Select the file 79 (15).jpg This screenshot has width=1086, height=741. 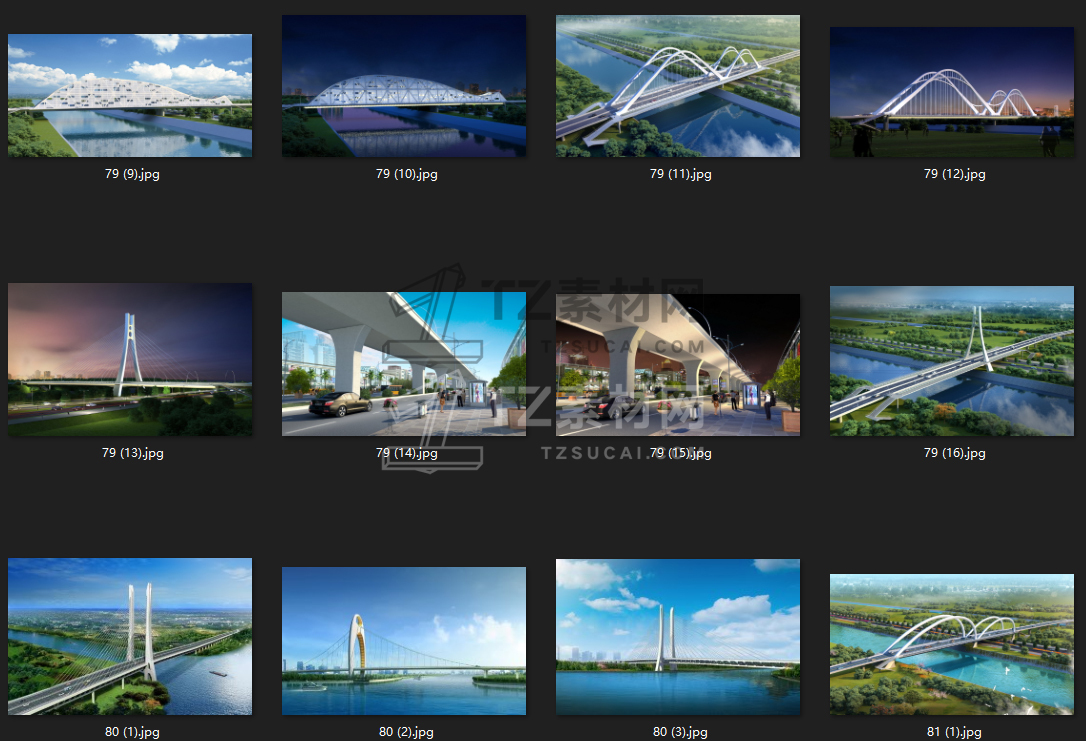[x=678, y=364]
